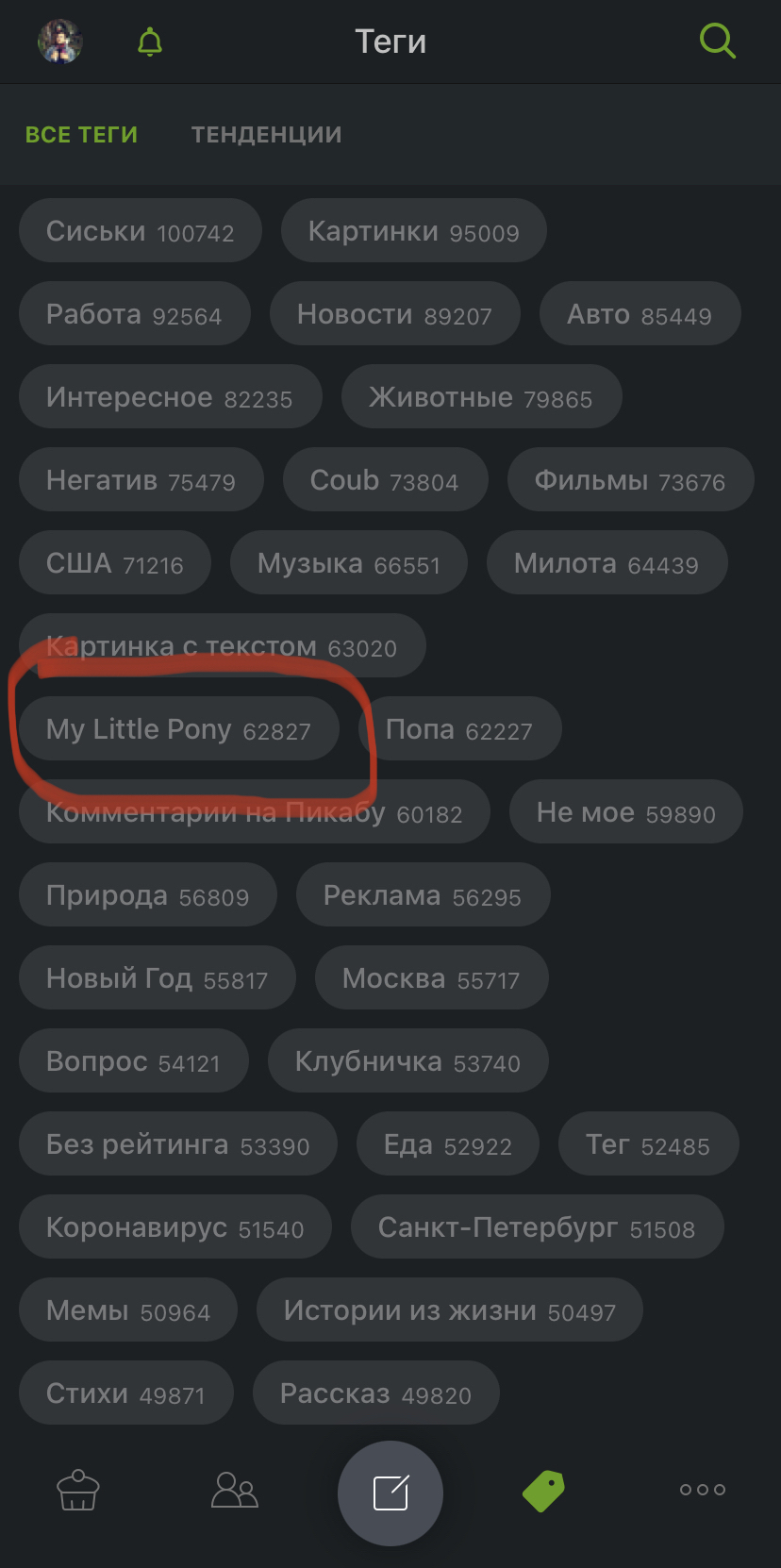Open the notifications bell
This screenshot has width=781, height=1568.
(150, 42)
